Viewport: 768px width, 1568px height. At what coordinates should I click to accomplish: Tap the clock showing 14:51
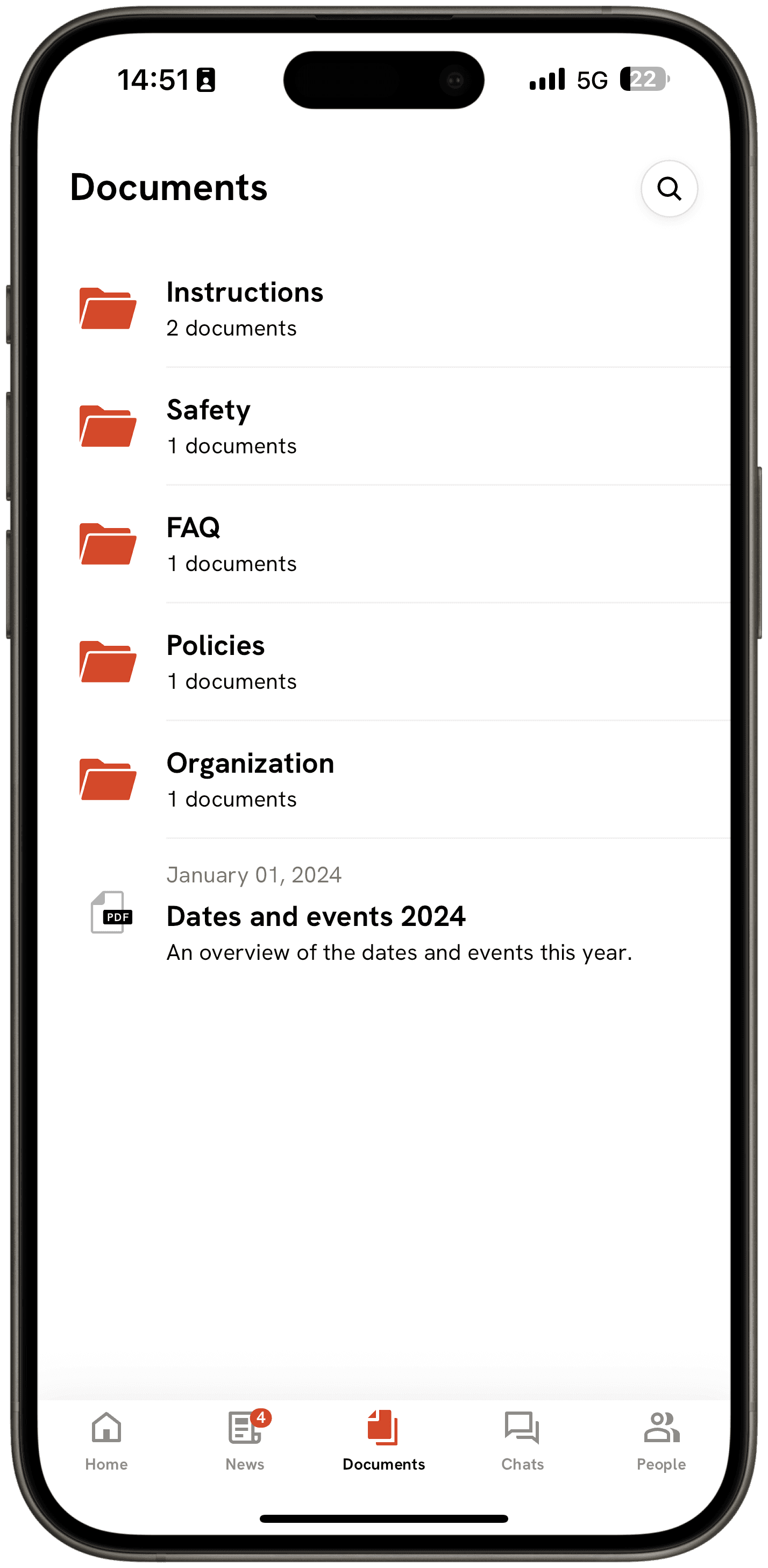pos(152,80)
